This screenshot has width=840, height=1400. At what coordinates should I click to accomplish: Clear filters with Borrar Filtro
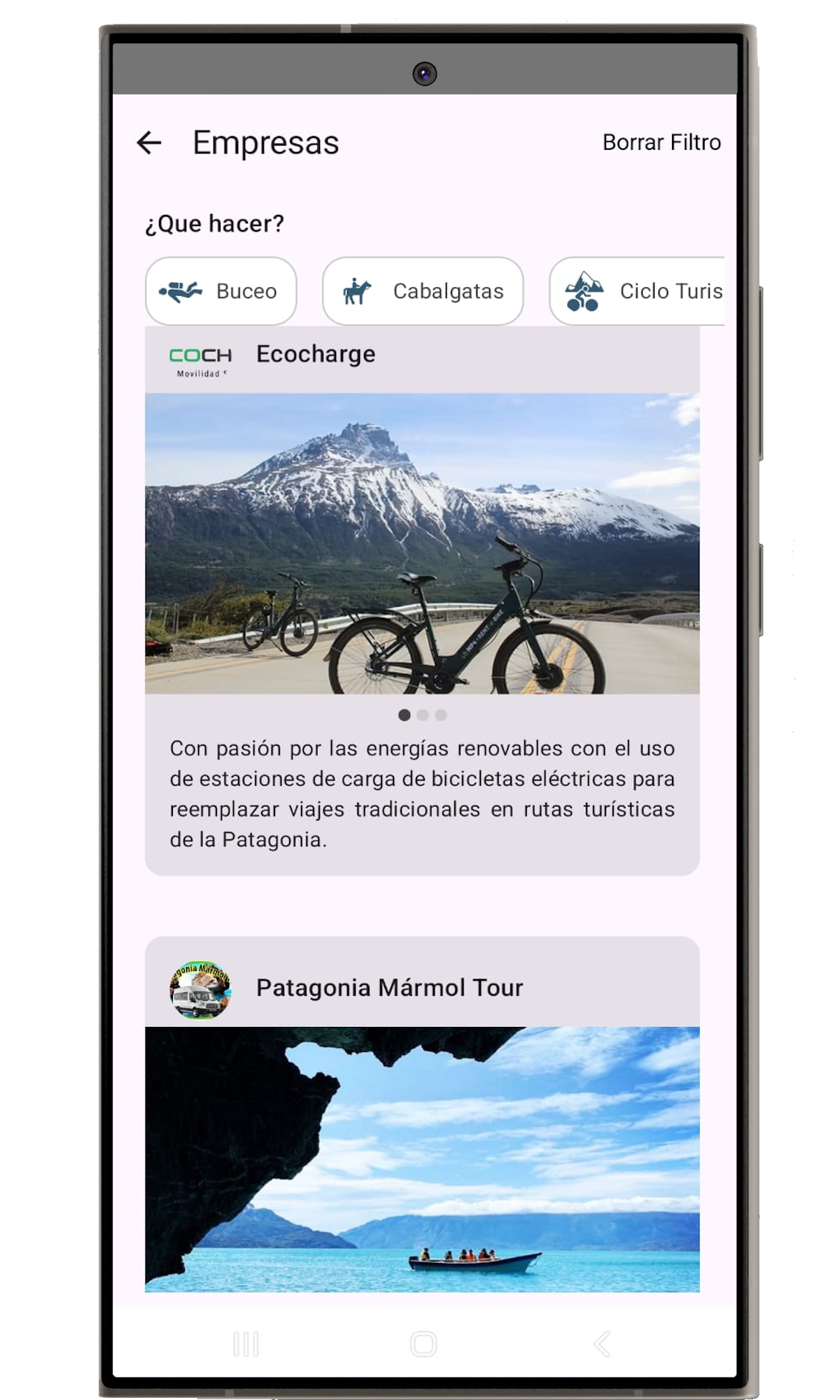click(661, 143)
